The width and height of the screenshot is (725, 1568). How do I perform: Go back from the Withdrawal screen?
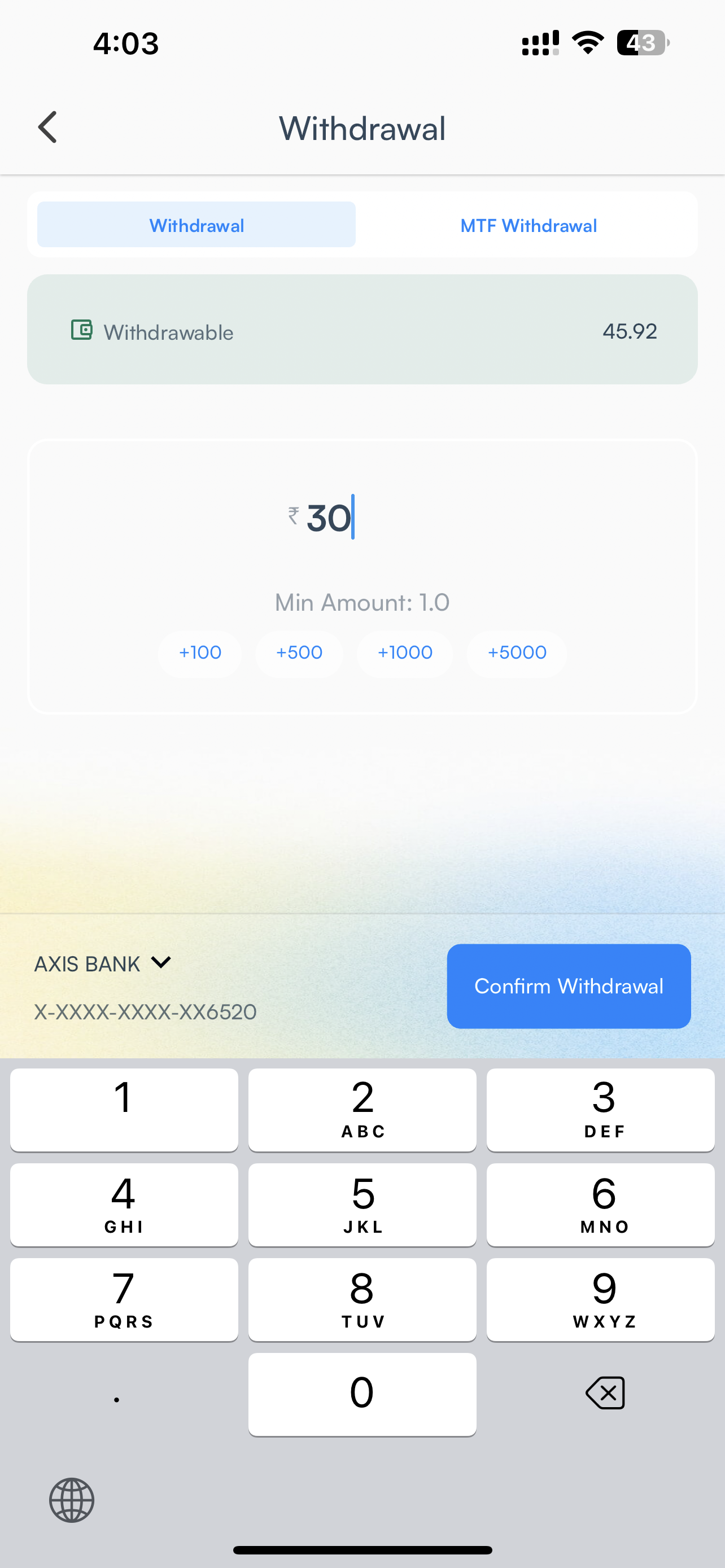click(47, 127)
